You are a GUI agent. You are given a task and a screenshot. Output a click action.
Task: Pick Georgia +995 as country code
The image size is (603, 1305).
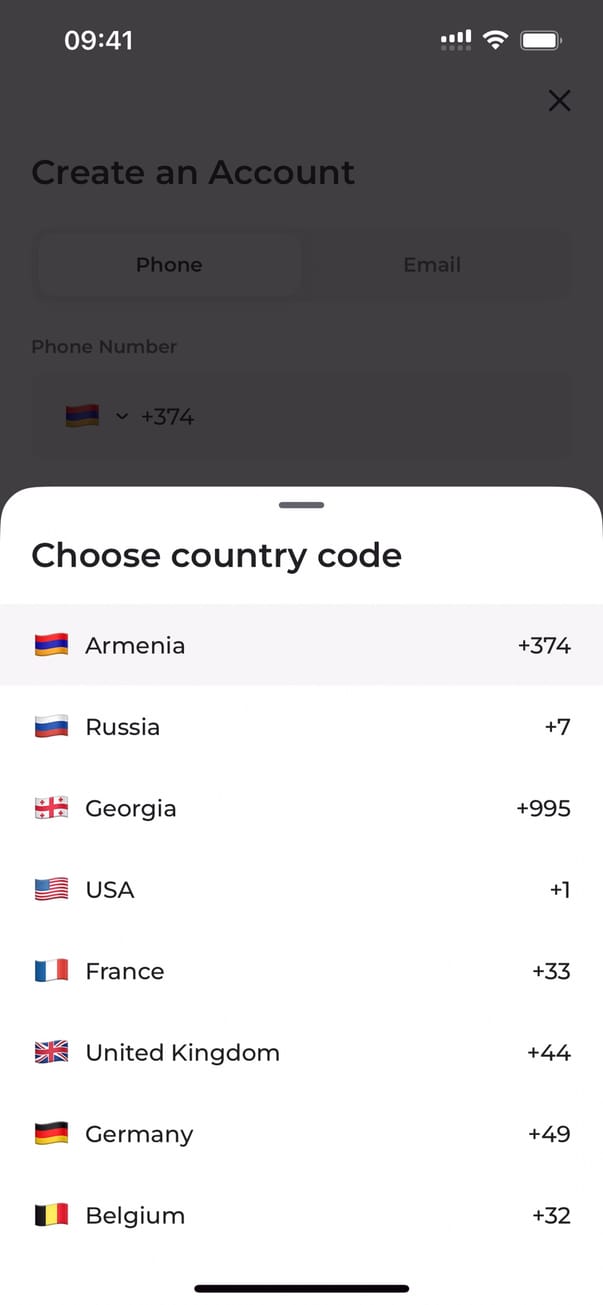click(301, 808)
